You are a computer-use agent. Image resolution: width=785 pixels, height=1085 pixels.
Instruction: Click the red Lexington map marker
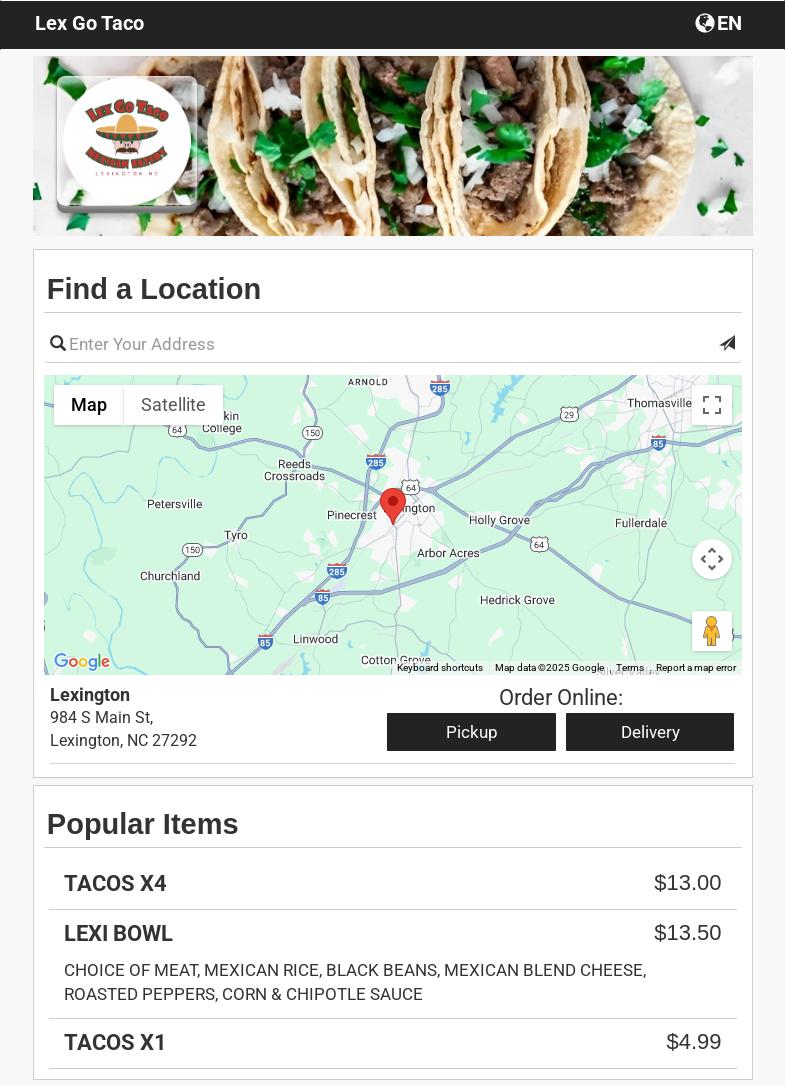[393, 505]
